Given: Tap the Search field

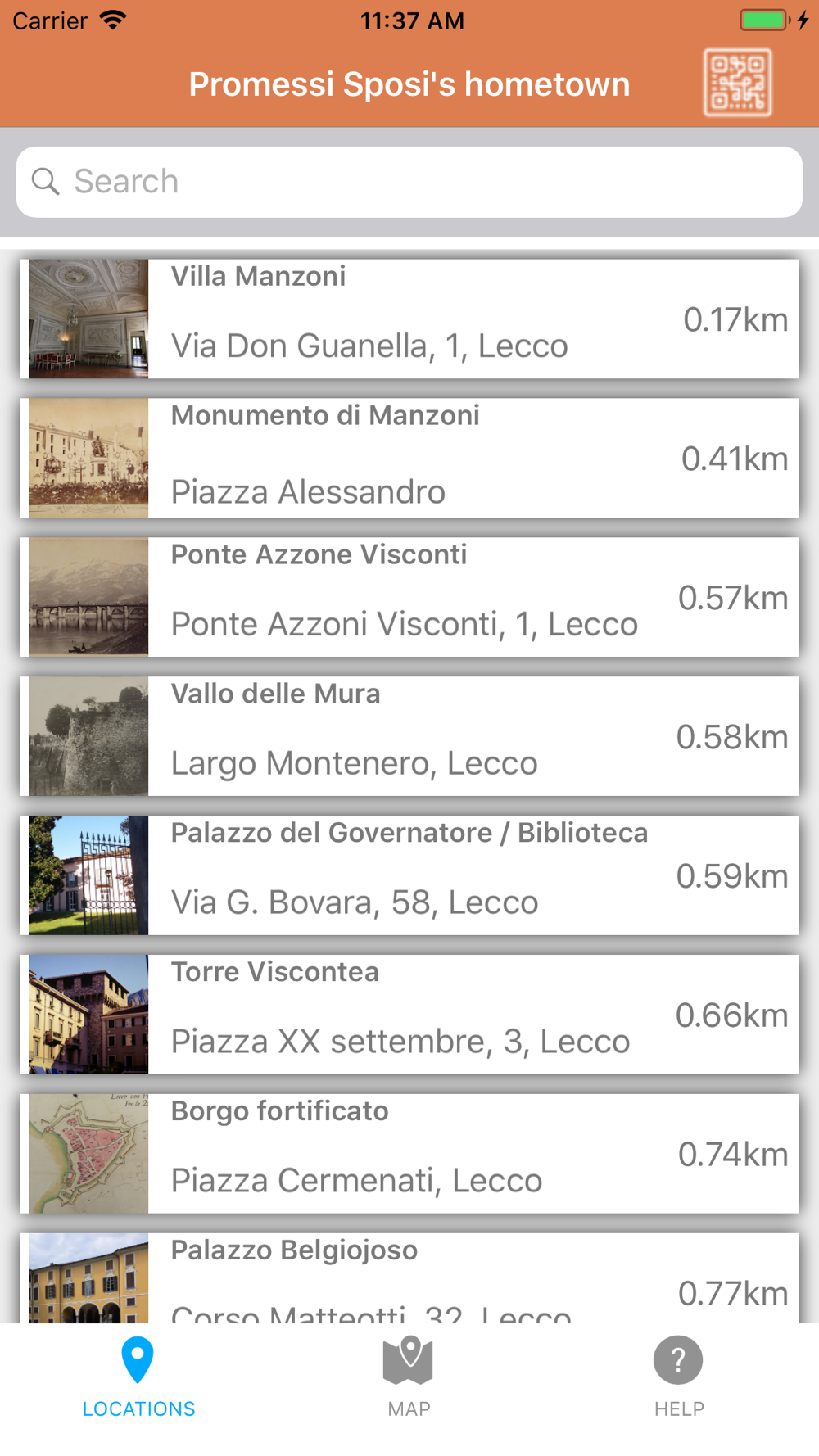Looking at the screenshot, I should [409, 182].
